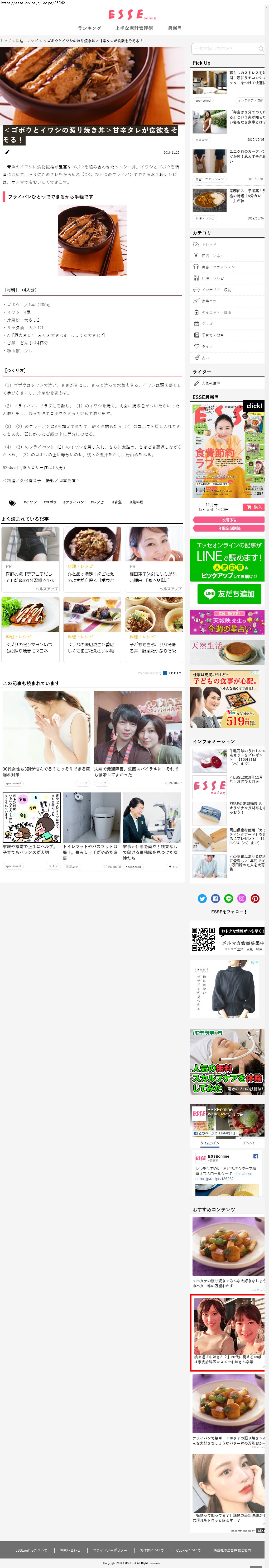Select the #フライパン tag
The width and height of the screenshot is (269, 1568).
pyautogui.click(x=74, y=502)
